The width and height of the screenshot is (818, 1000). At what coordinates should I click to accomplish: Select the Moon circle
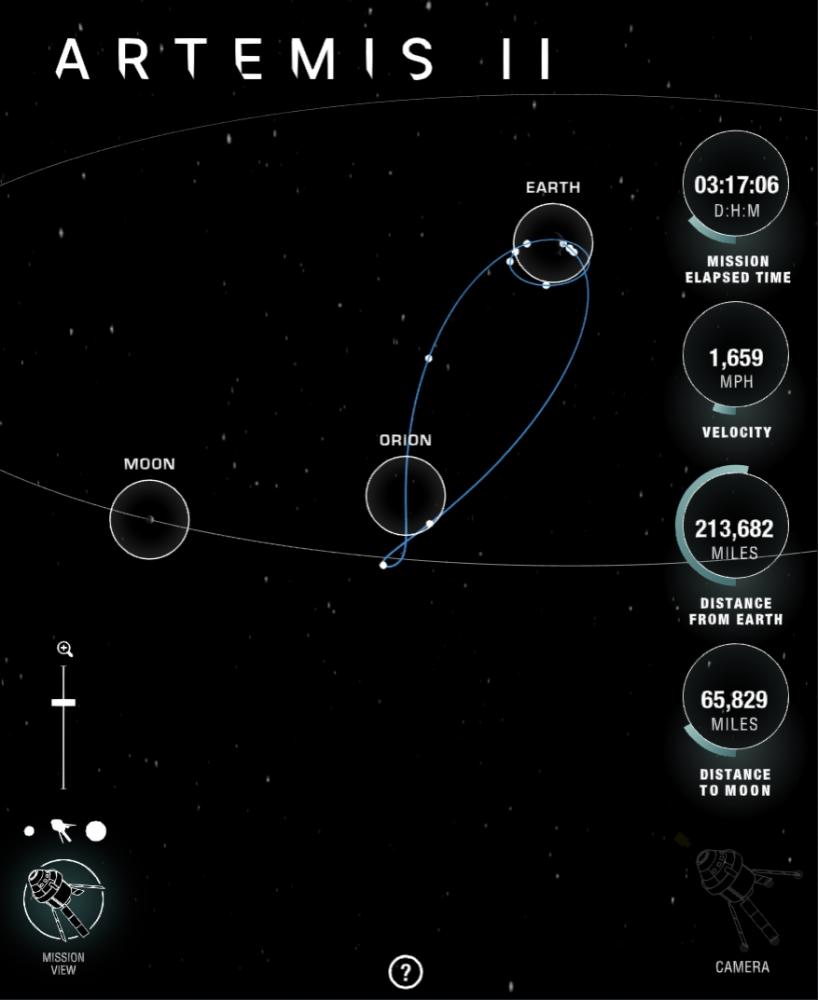pyautogui.click(x=149, y=518)
